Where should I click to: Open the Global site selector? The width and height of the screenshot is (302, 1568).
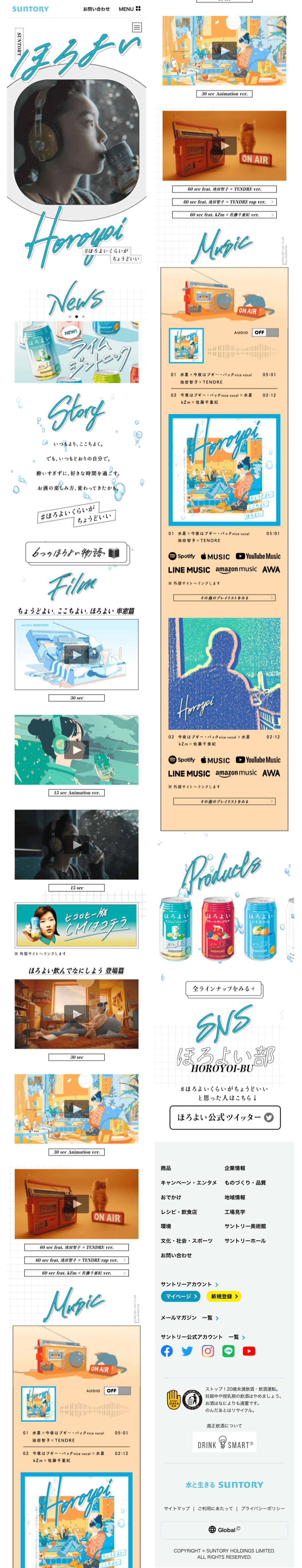pyautogui.click(x=224, y=1529)
